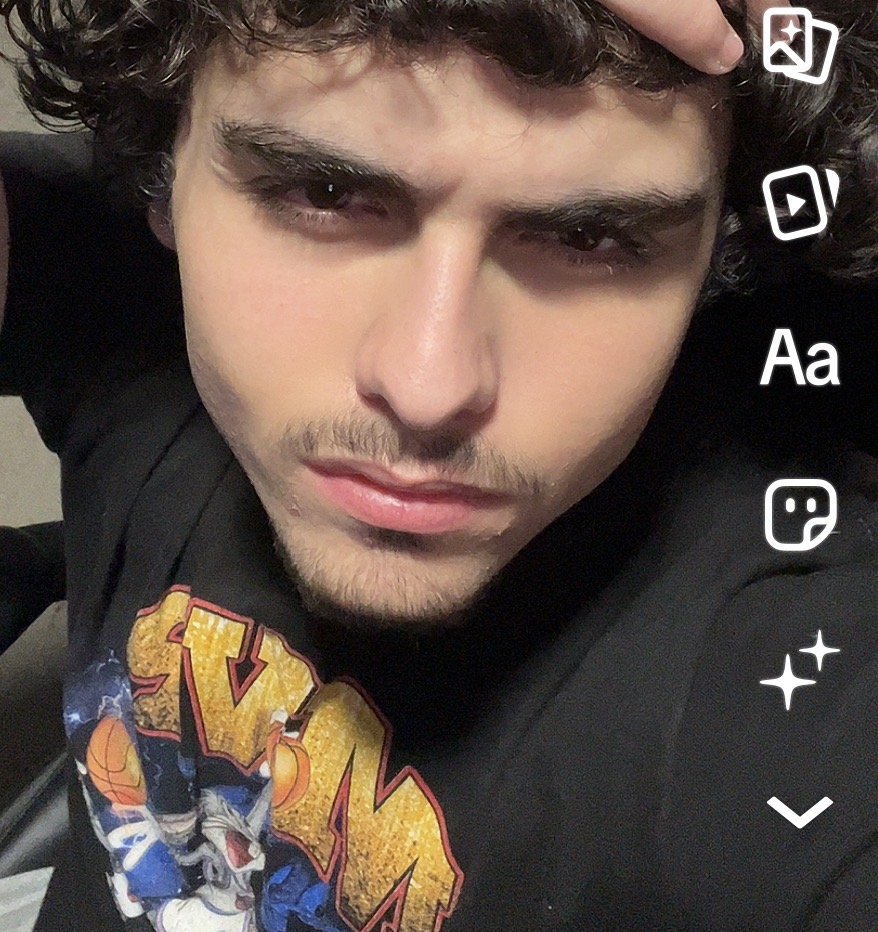This screenshot has height=932, width=878.
Task: Open the video clip tool
Action: click(x=799, y=203)
